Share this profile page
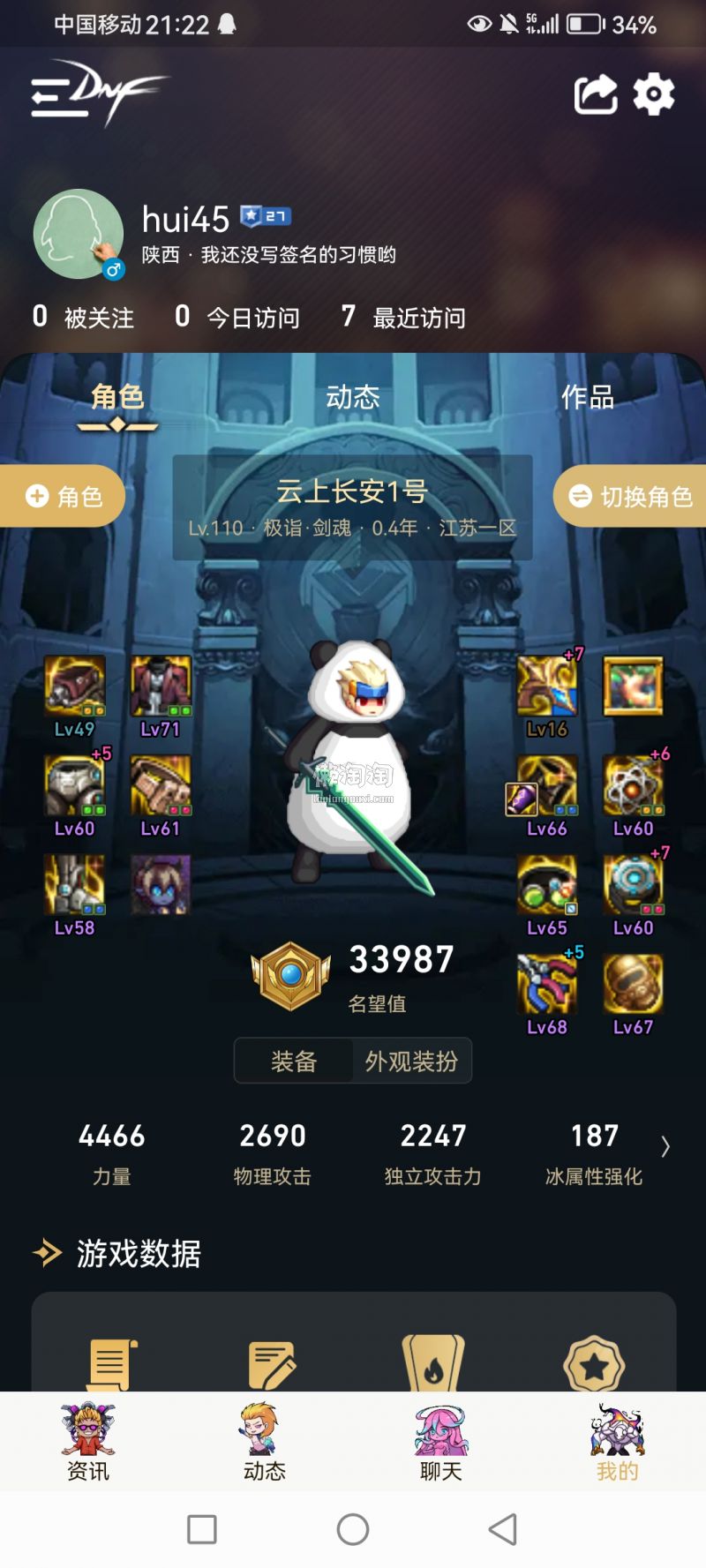This screenshot has width=706, height=1568. 596,94
